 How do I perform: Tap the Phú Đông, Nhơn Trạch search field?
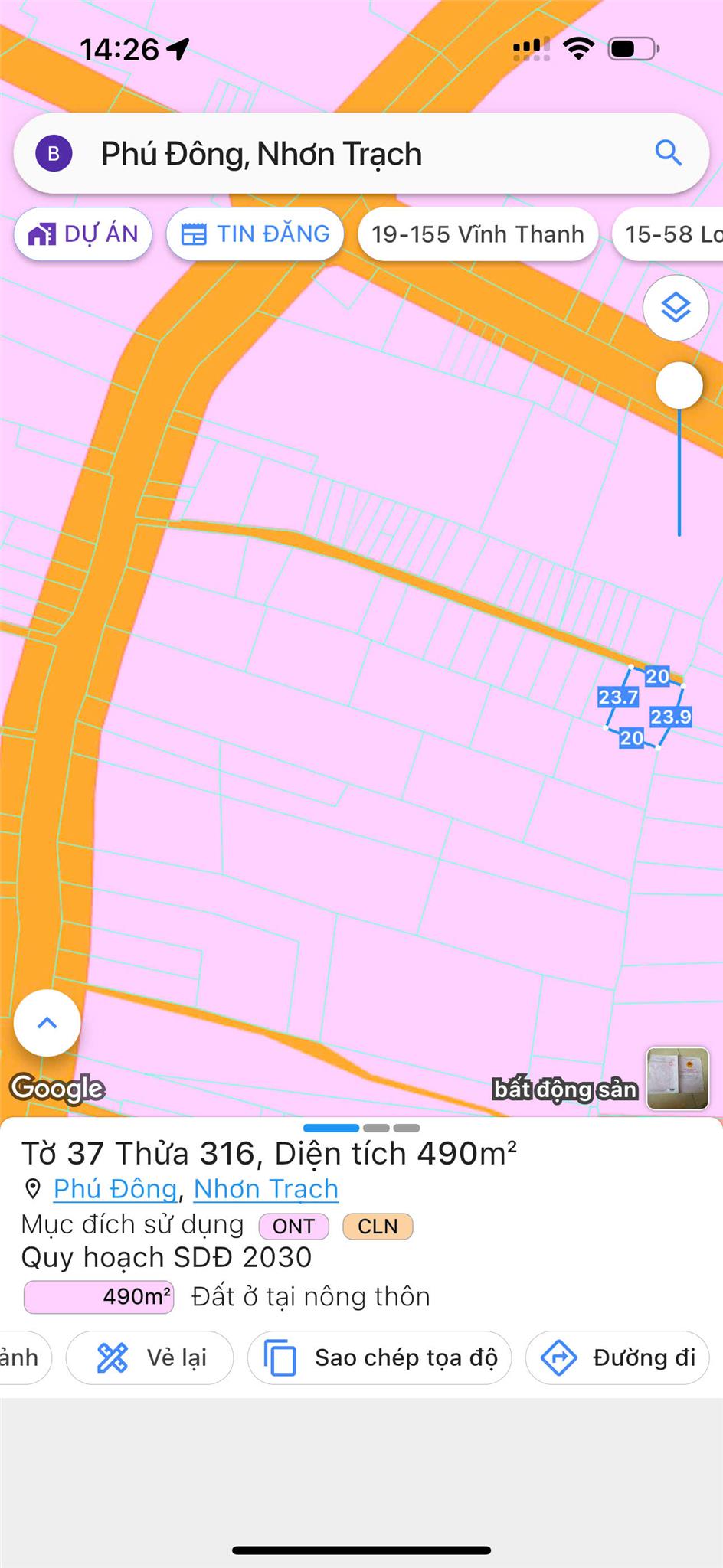(x=345, y=154)
